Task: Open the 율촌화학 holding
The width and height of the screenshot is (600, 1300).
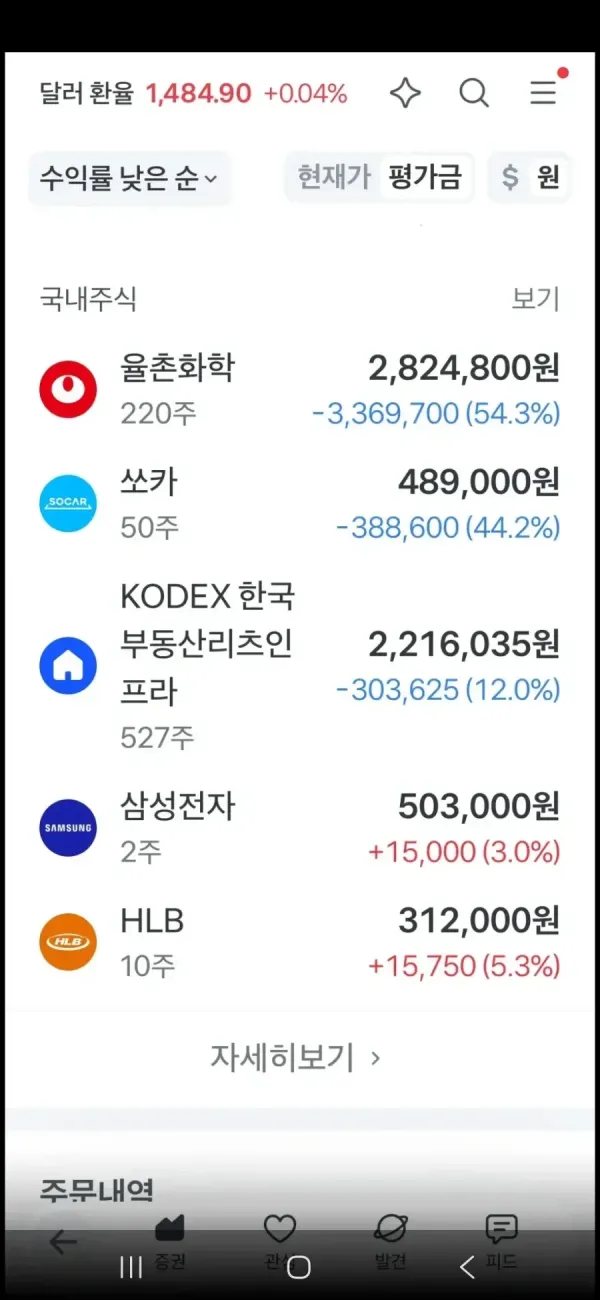Action: [x=300, y=389]
